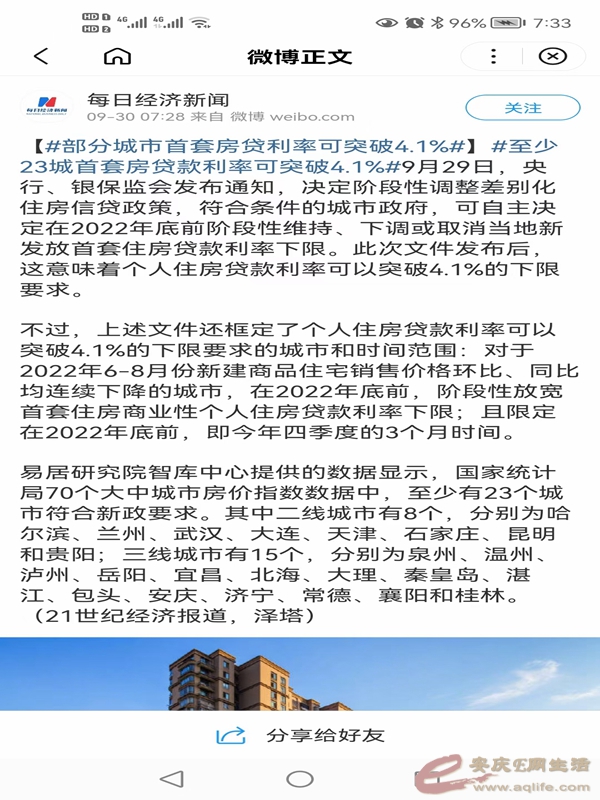Open the 每日经济新闻 profile avatar
This screenshot has height=800, width=600.
click(x=45, y=108)
